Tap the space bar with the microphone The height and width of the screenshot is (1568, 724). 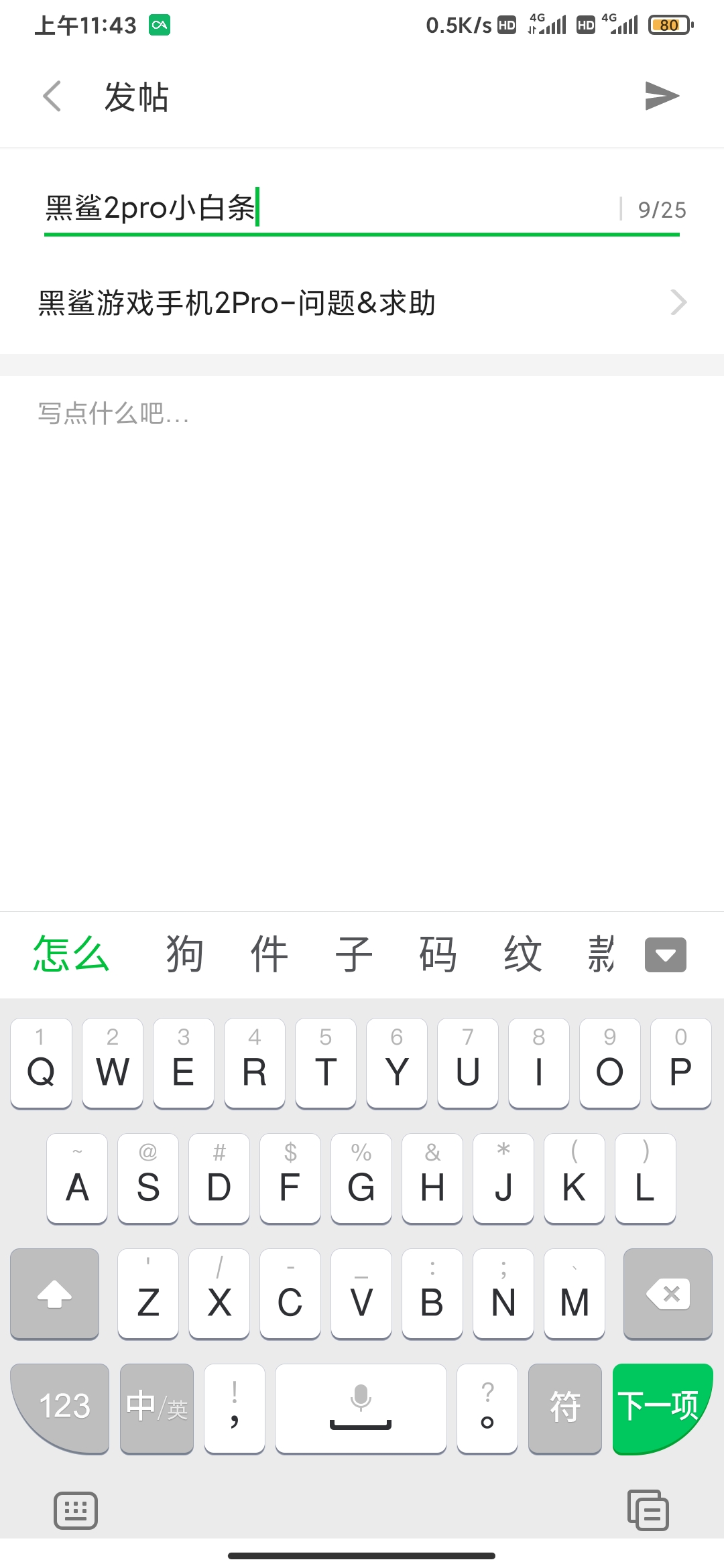361,1409
